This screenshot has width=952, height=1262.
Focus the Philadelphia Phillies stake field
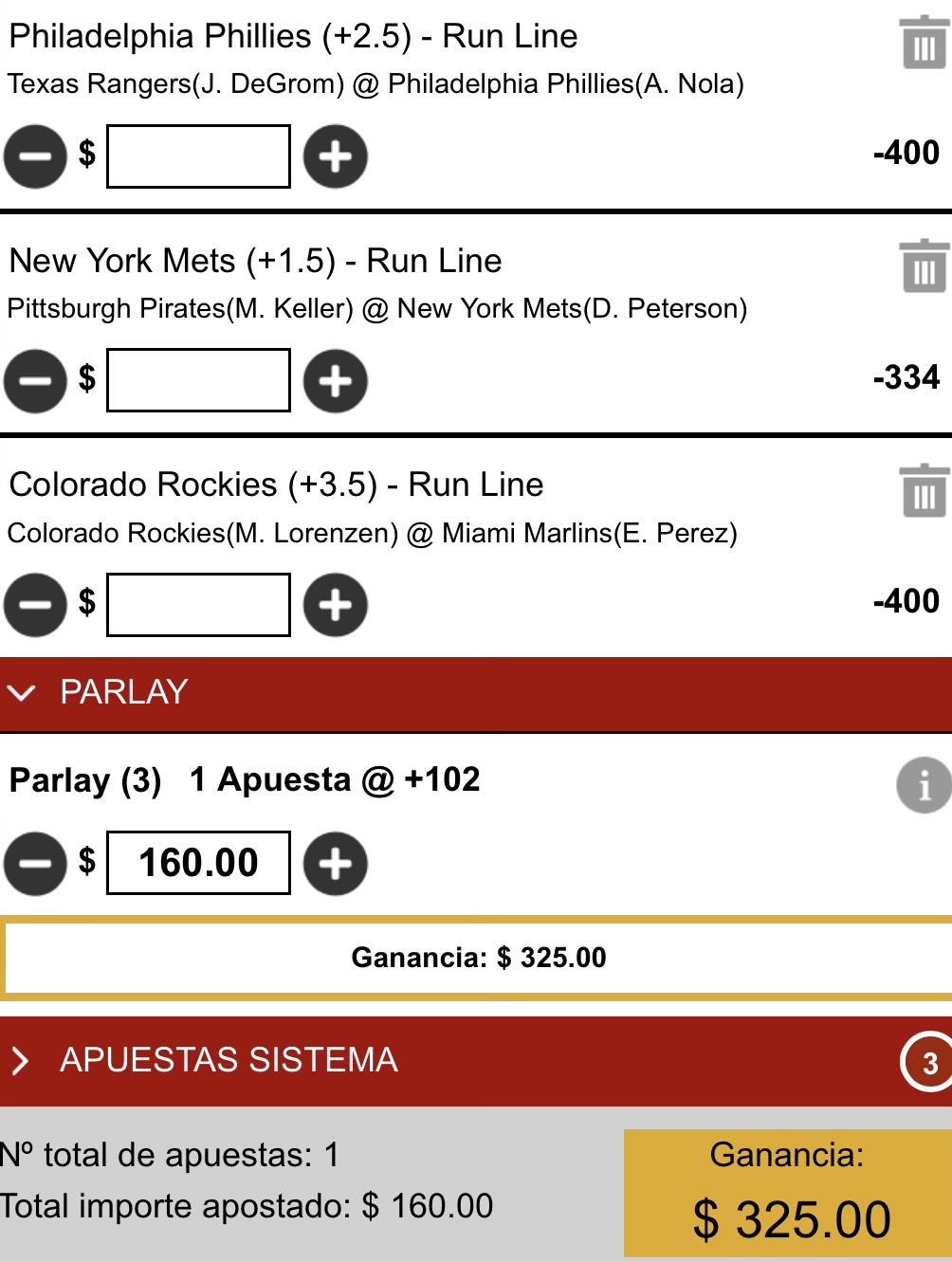pos(198,156)
